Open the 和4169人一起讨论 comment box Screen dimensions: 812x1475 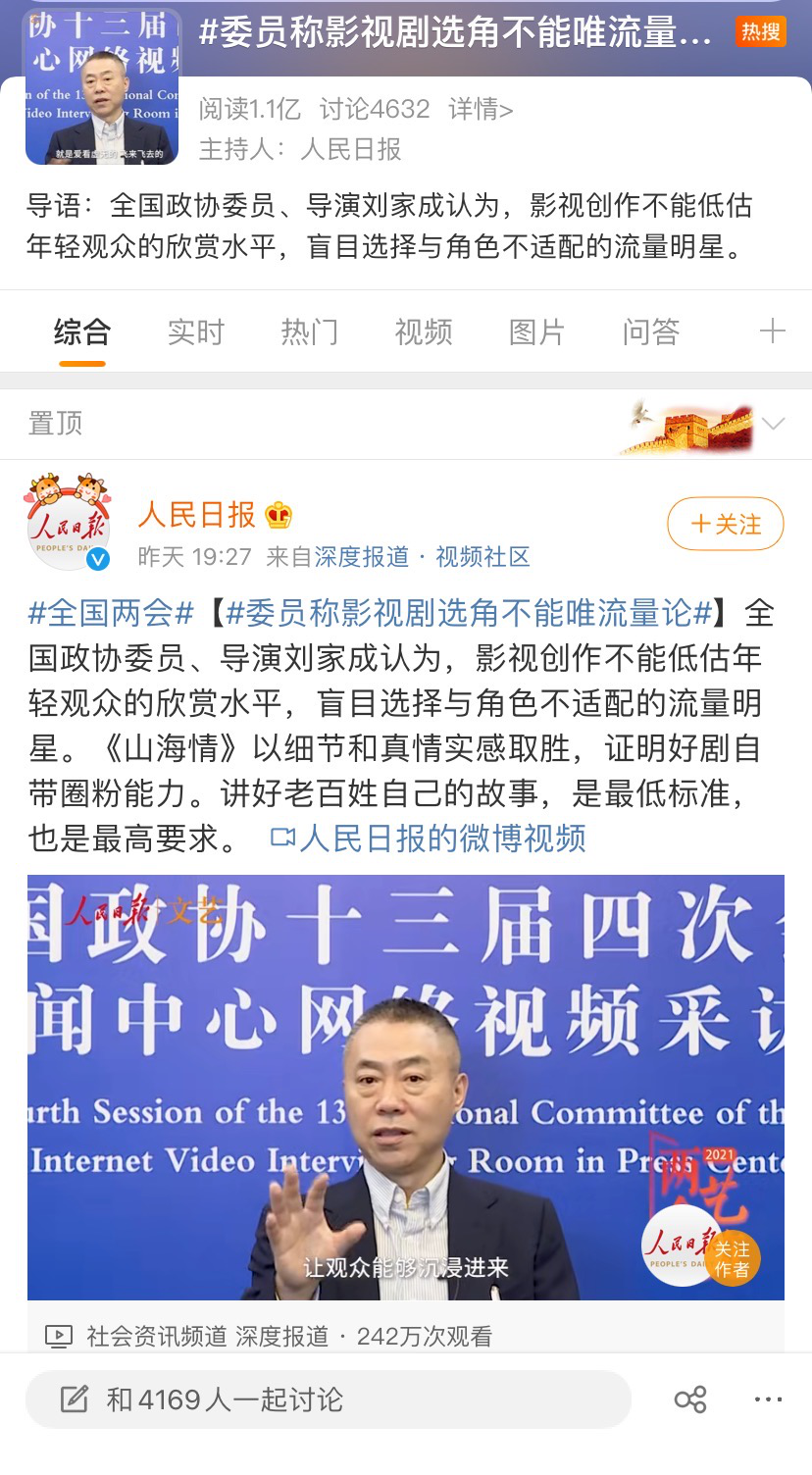(x=328, y=1399)
